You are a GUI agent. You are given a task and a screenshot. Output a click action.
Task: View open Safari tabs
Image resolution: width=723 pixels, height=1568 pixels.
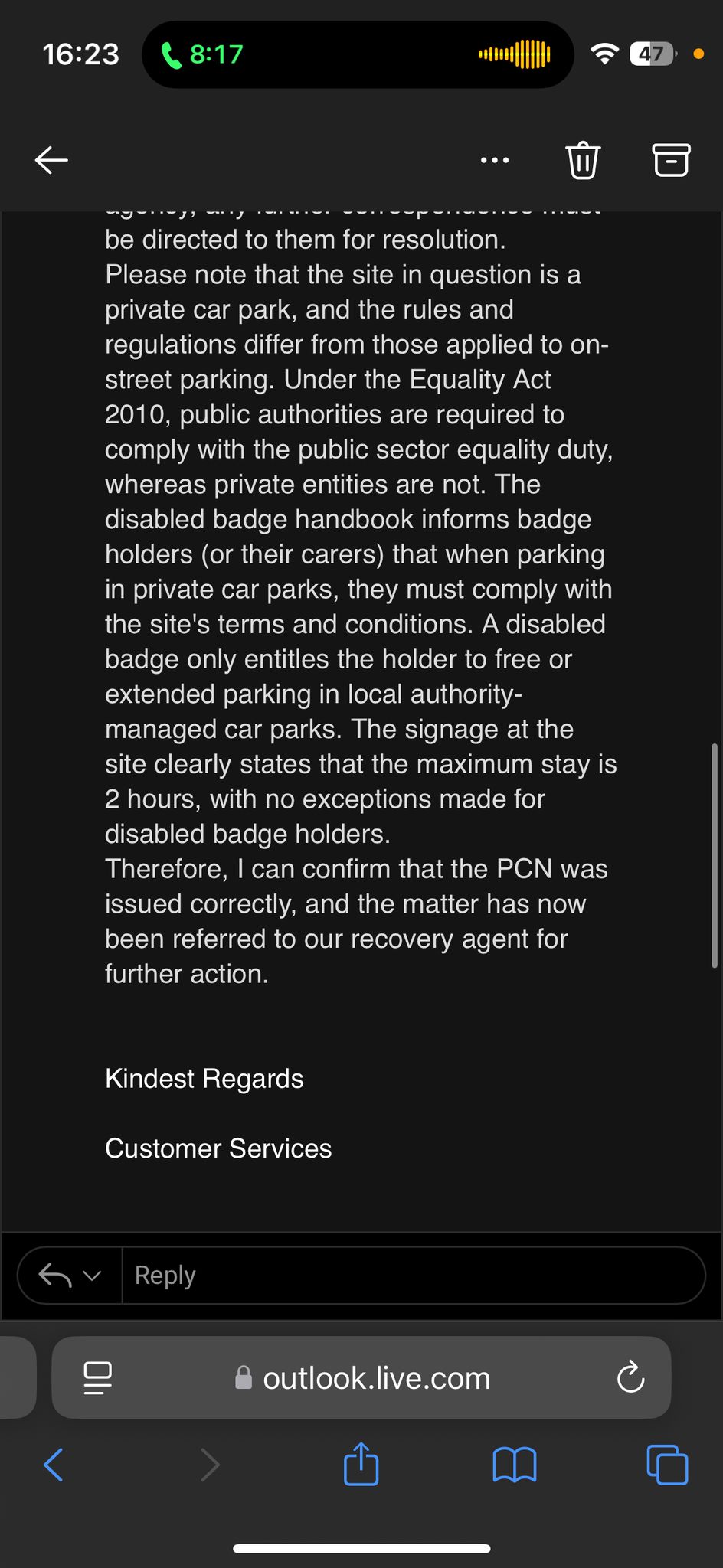coord(667,1465)
